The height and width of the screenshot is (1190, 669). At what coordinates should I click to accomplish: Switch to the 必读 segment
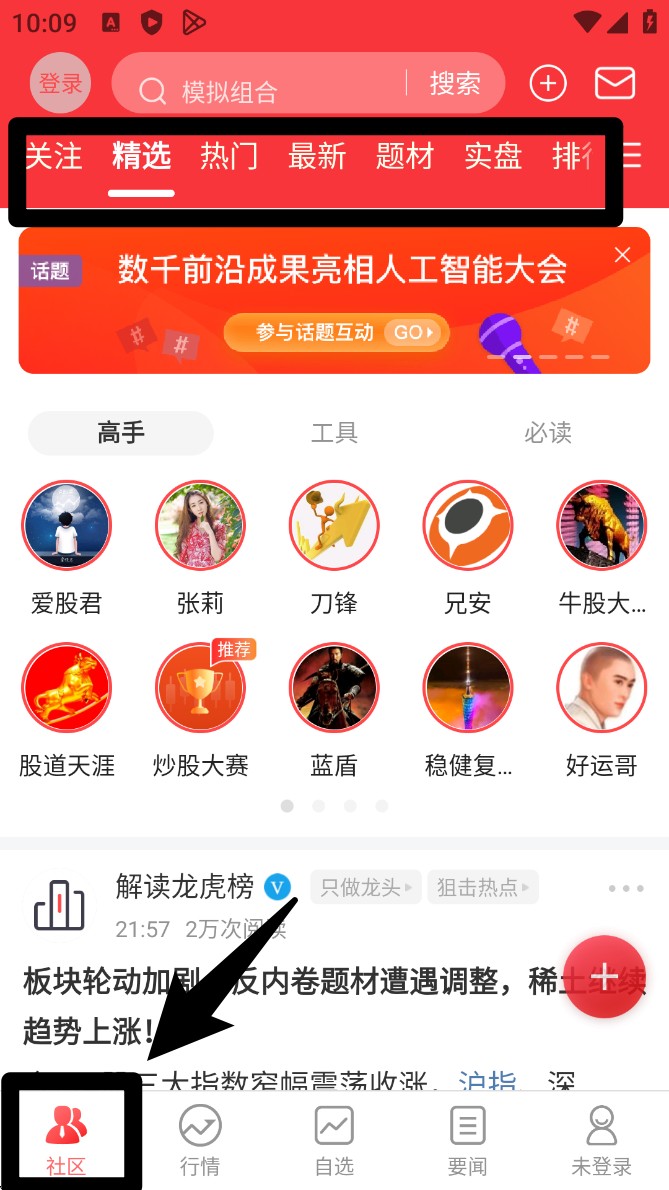pos(548,433)
